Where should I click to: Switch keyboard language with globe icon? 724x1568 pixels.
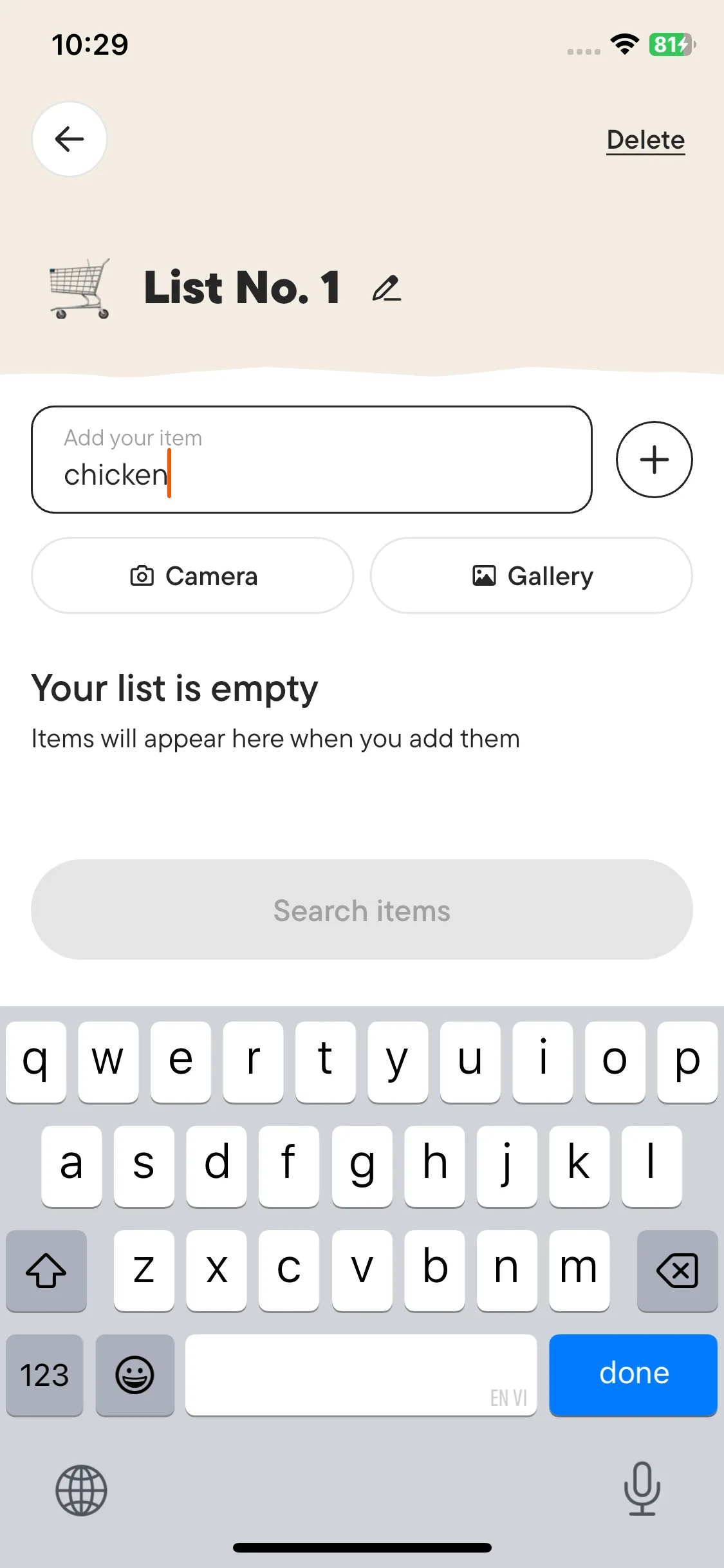tap(81, 1489)
